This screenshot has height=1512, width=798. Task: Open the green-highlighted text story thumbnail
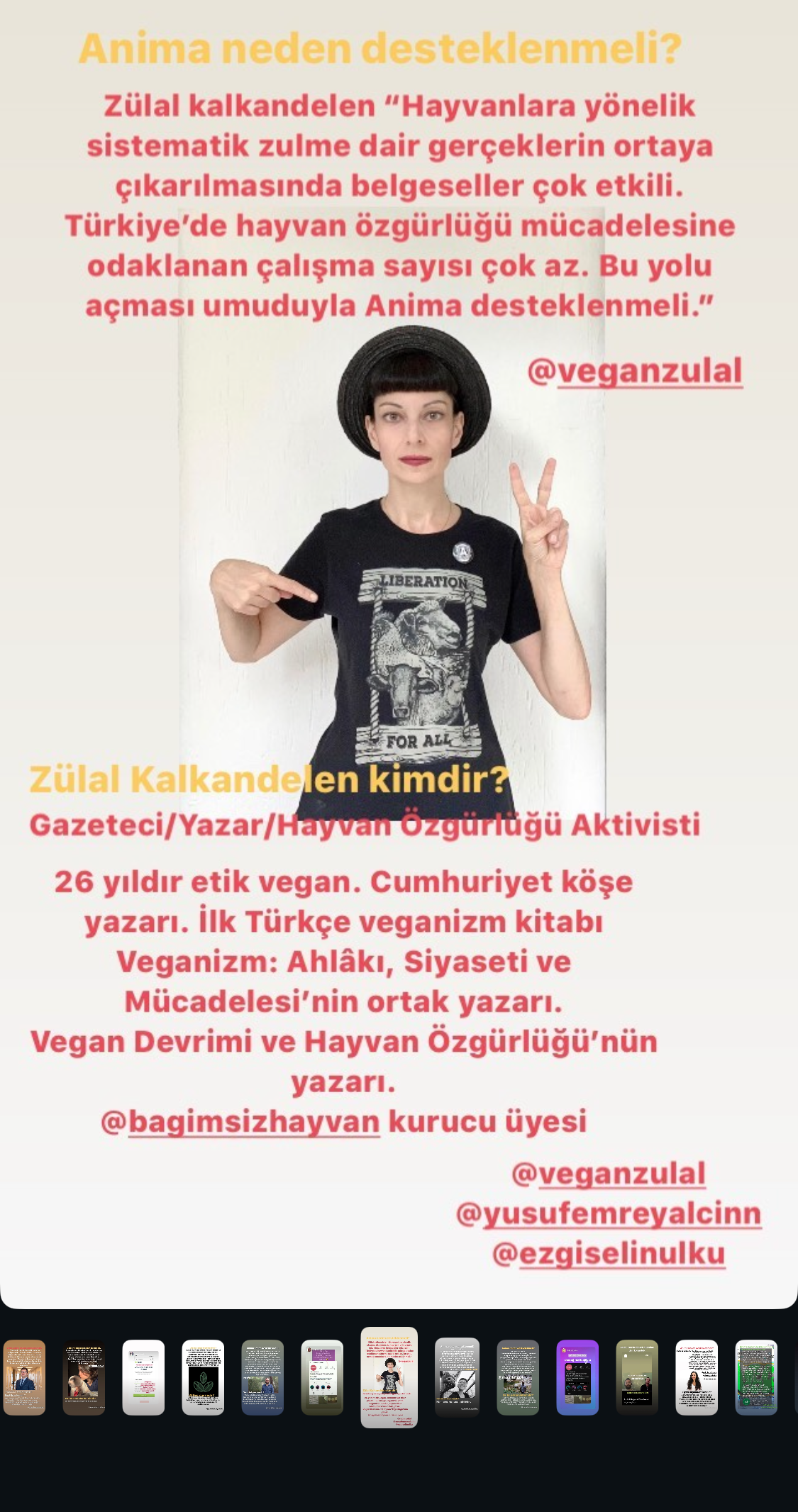756,1377
